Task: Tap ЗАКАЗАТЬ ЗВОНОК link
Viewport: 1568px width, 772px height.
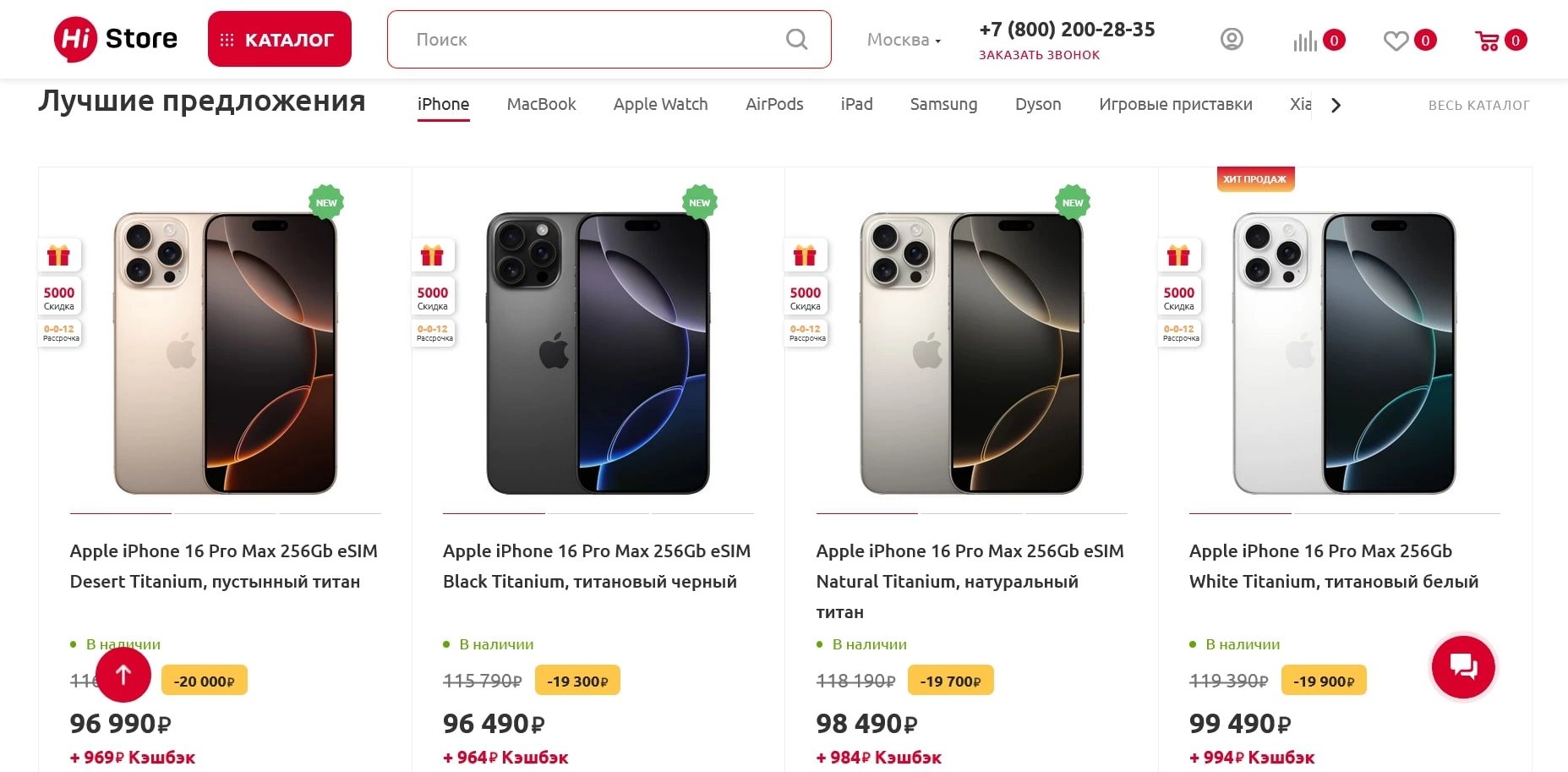Action: [x=1039, y=55]
